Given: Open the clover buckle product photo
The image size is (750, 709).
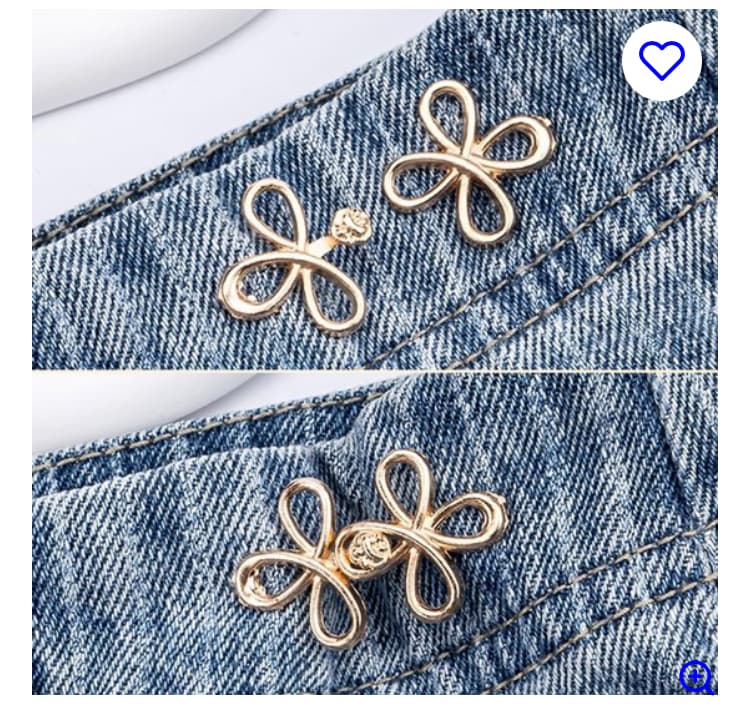Looking at the screenshot, I should (x=374, y=352).
